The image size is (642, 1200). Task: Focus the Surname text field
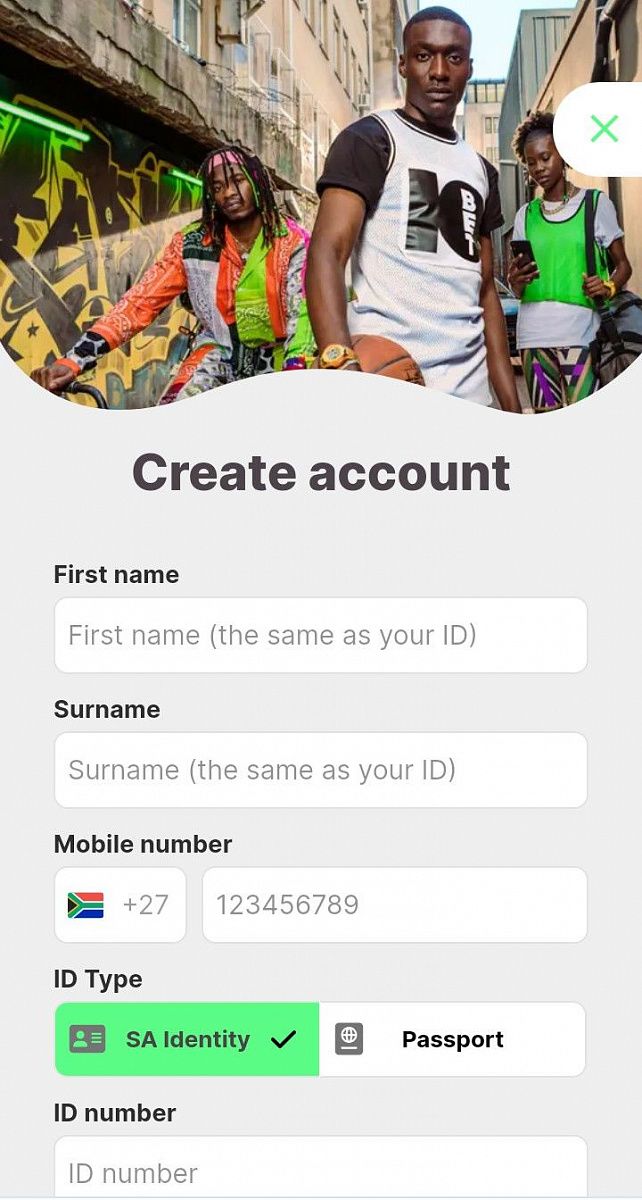(320, 770)
